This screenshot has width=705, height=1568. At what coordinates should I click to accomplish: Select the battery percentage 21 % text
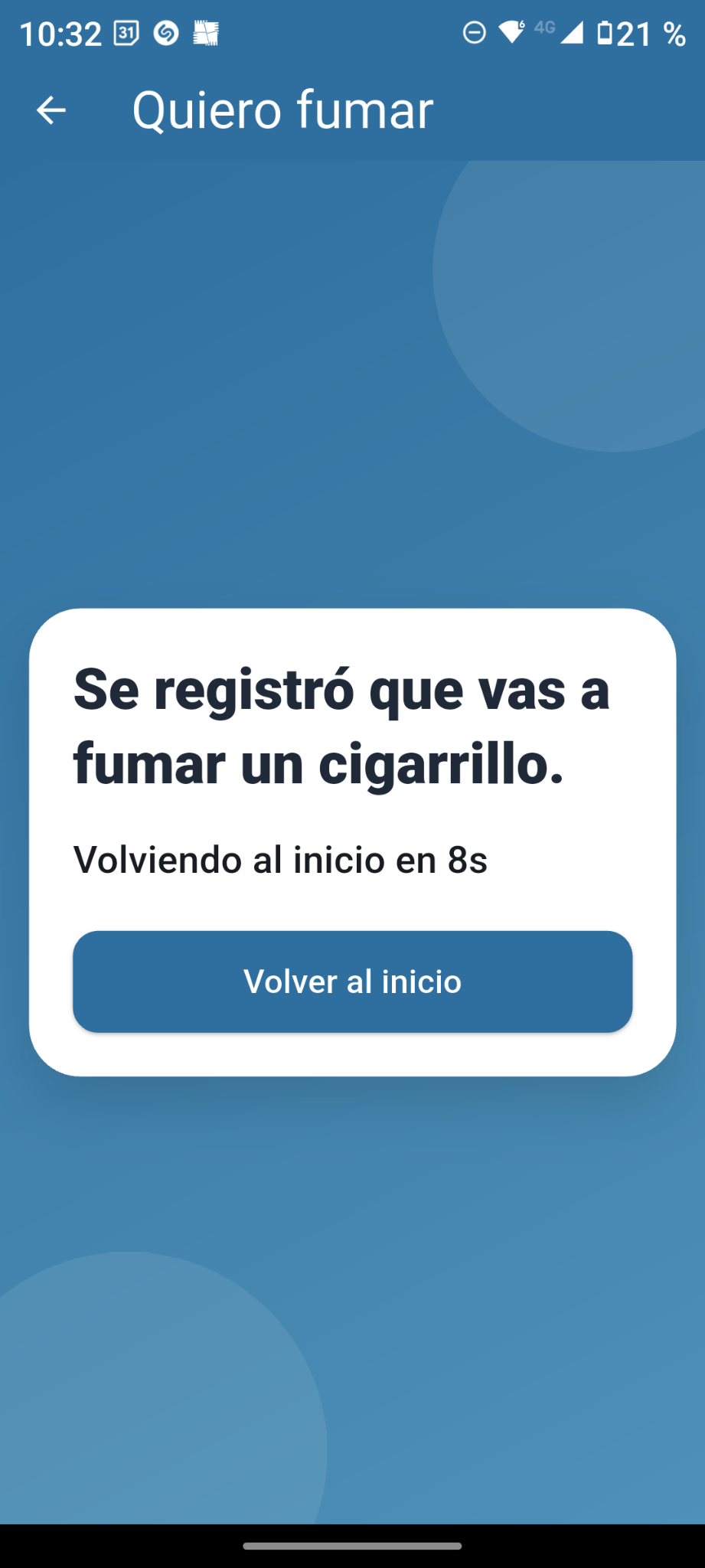652,32
